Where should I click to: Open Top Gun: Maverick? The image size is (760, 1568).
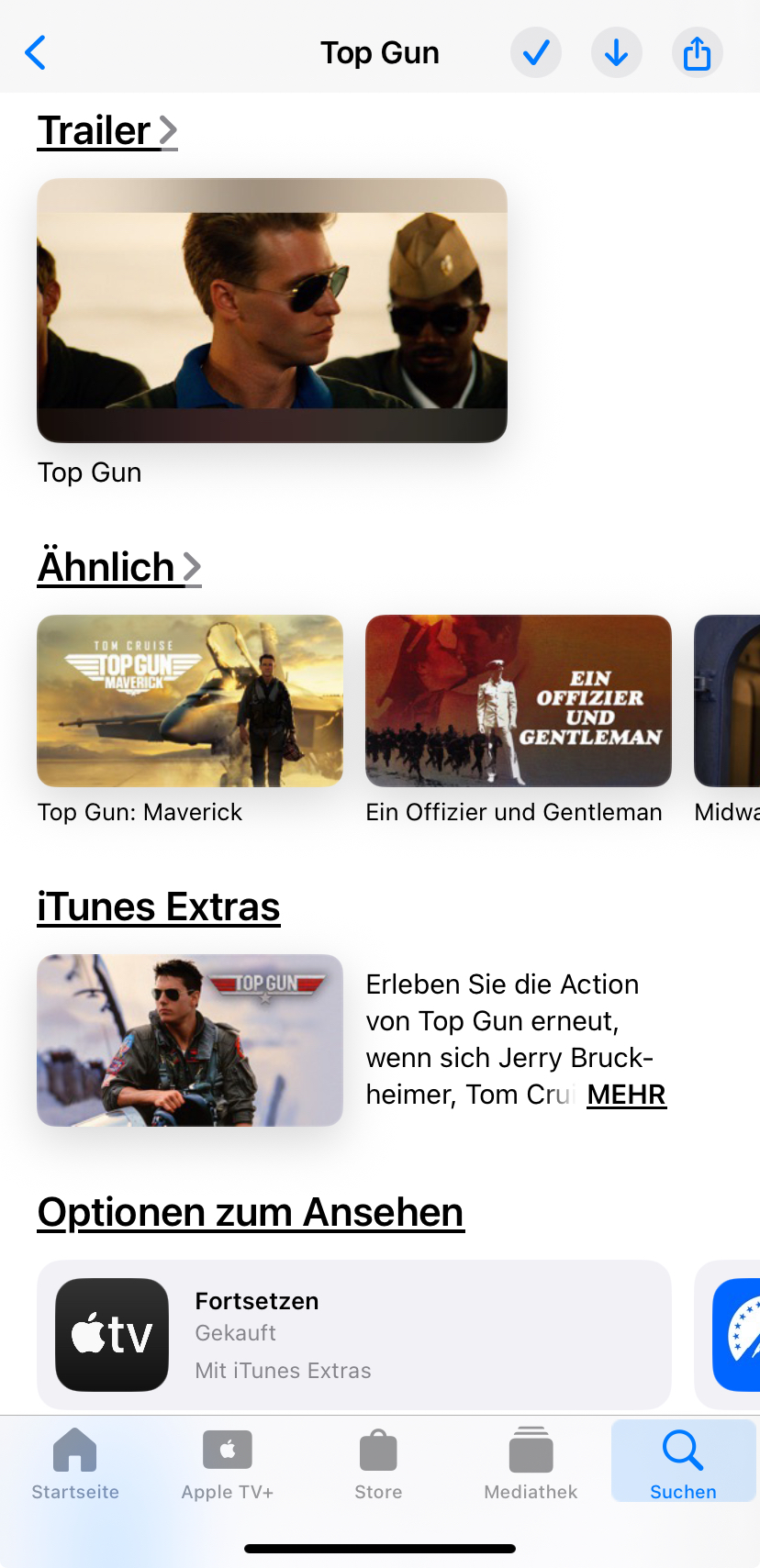tap(190, 701)
